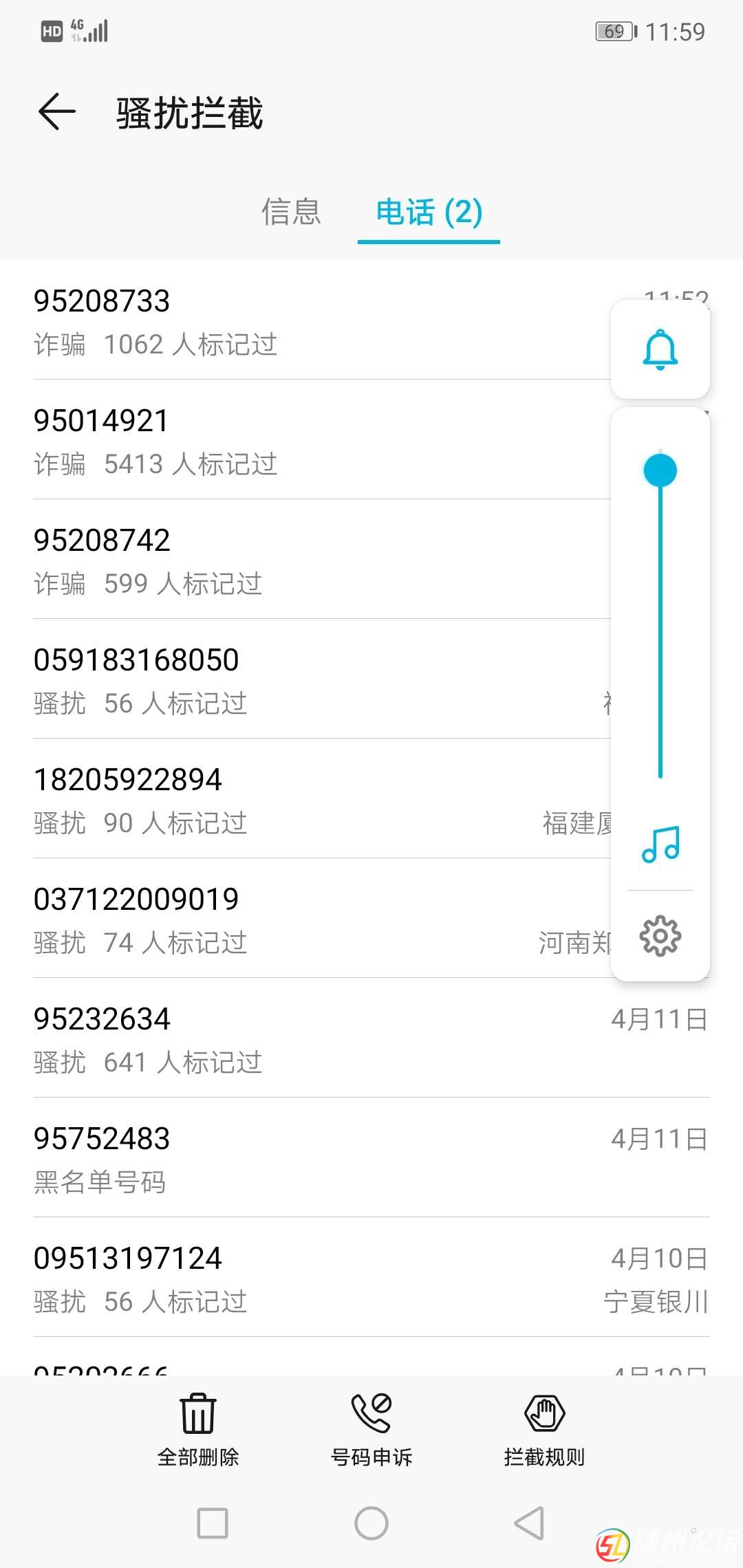The width and height of the screenshot is (743, 1568).
Task: Select the 电话 (2) tab
Action: tap(429, 212)
